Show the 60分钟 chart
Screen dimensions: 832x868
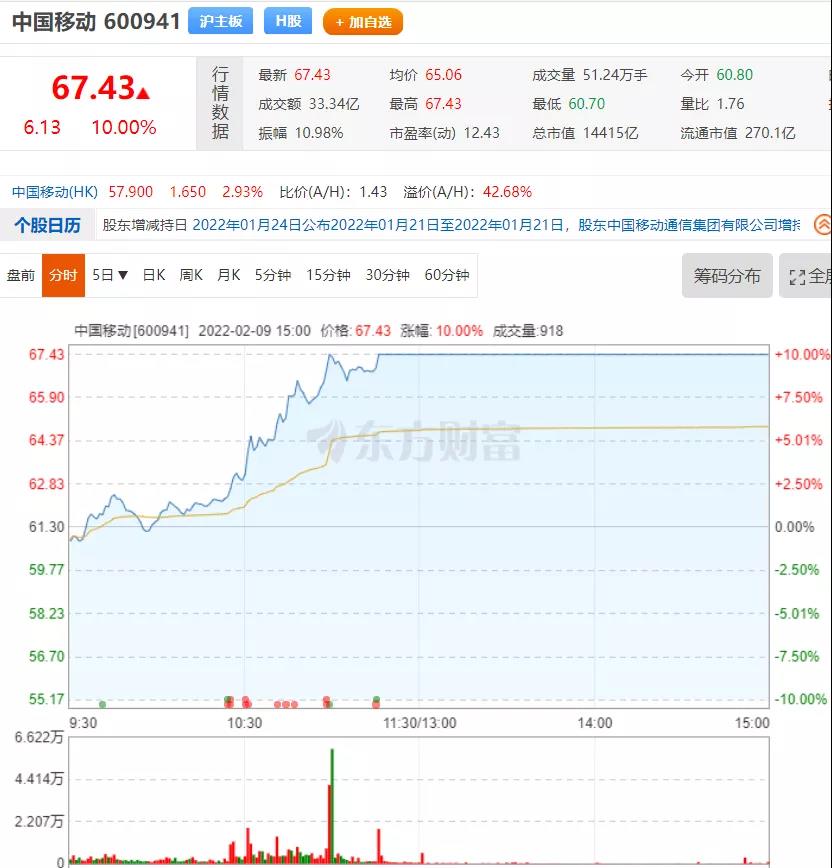[x=446, y=275]
